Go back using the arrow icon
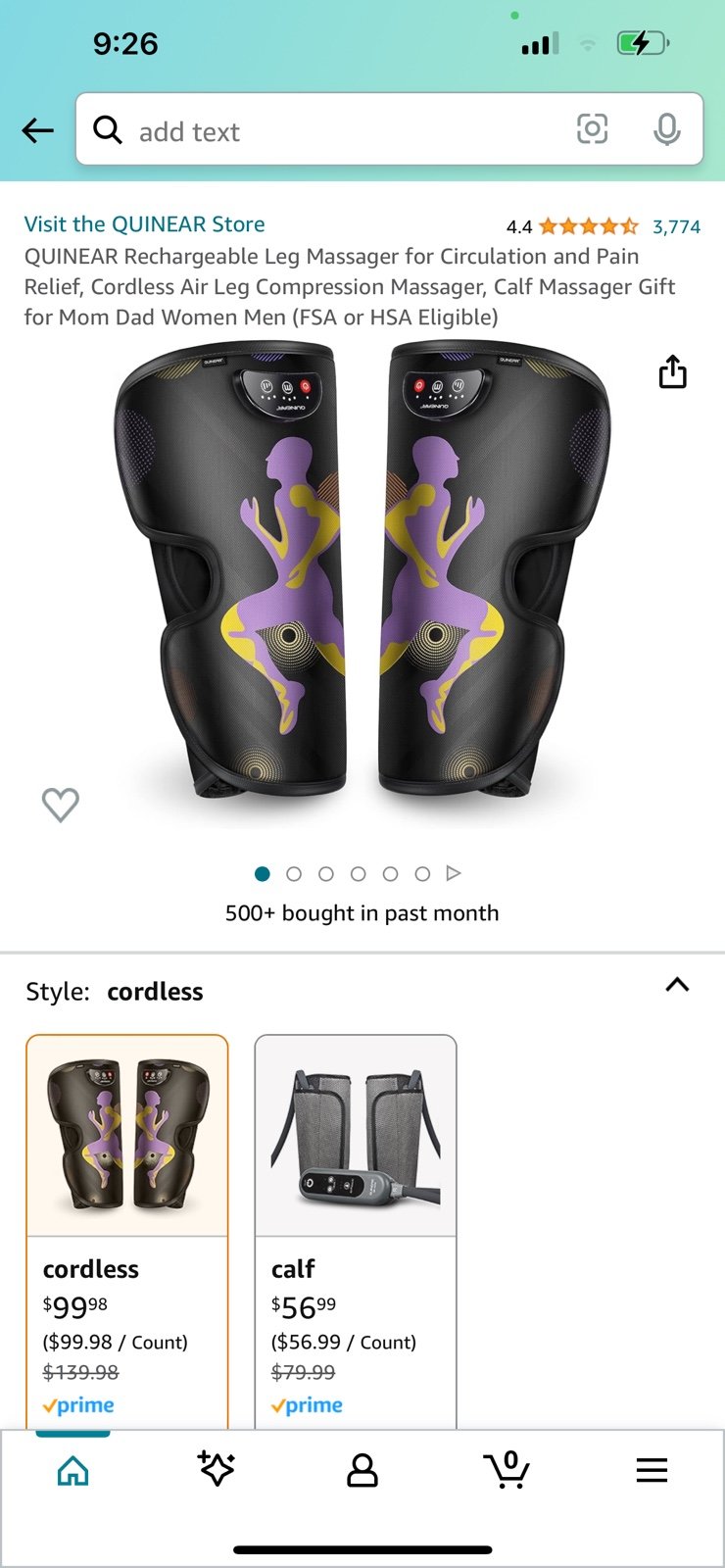Screen dimensions: 725x1568 (x=37, y=130)
